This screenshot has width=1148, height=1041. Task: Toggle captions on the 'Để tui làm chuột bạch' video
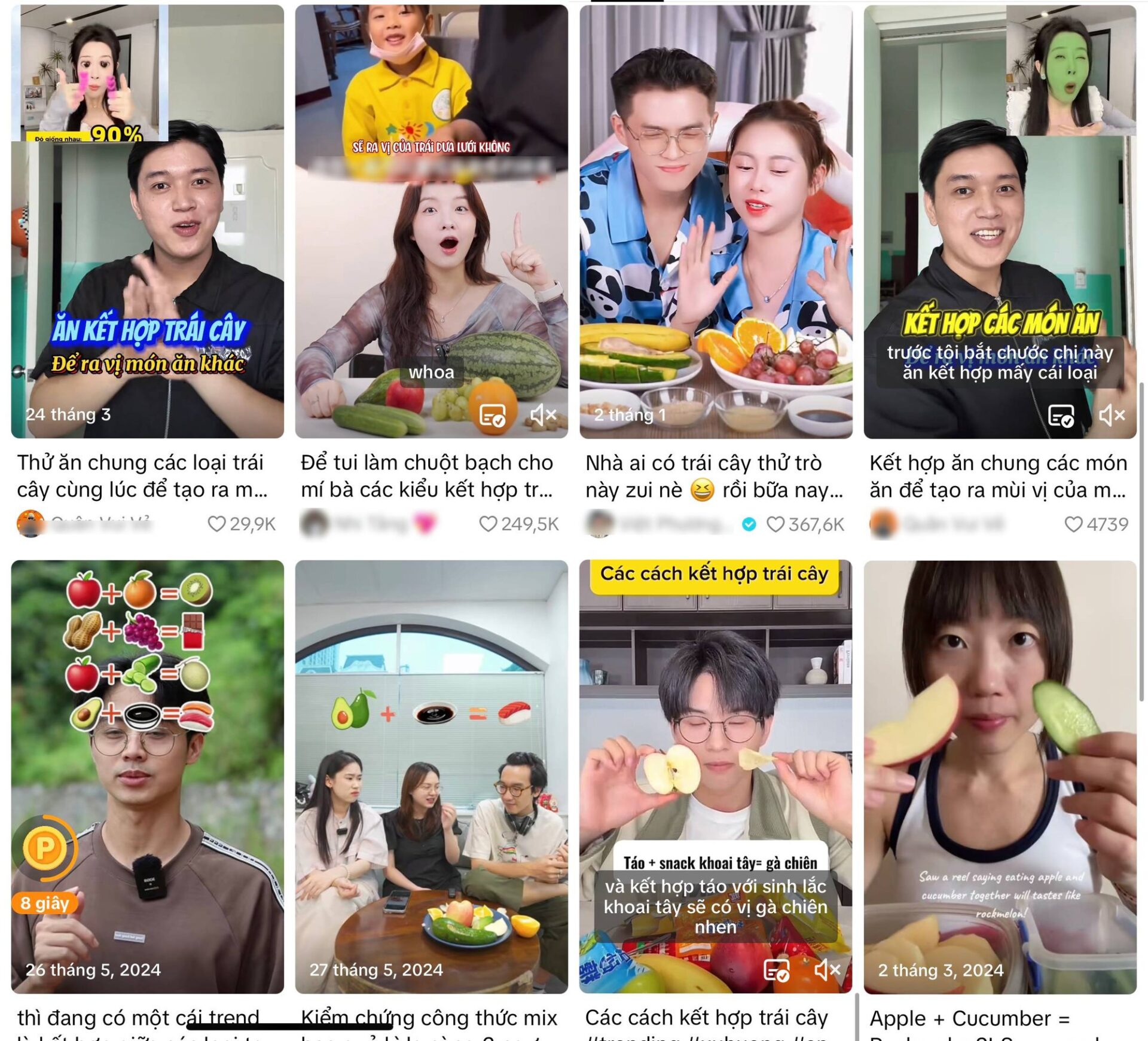pyautogui.click(x=492, y=415)
